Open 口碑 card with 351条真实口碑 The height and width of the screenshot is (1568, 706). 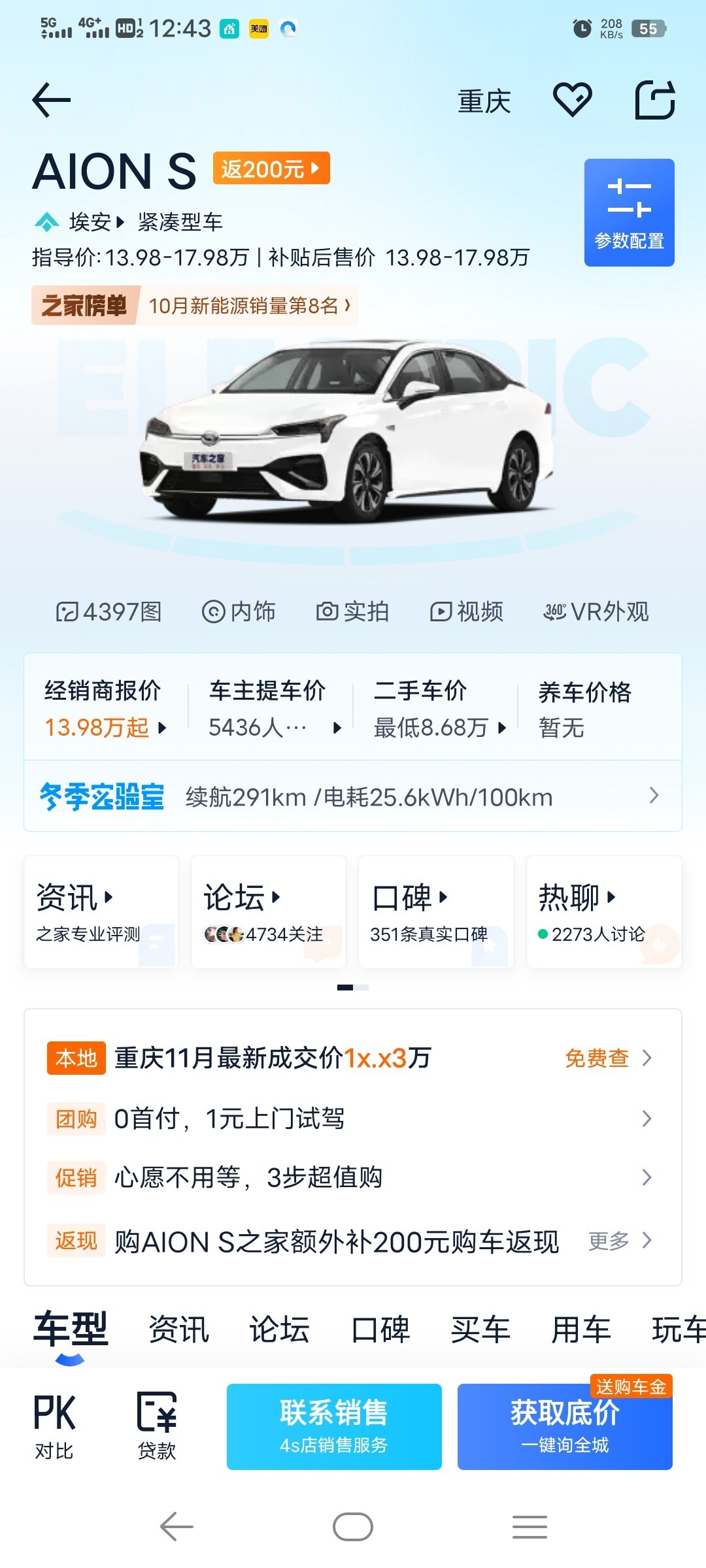pyautogui.click(x=435, y=912)
